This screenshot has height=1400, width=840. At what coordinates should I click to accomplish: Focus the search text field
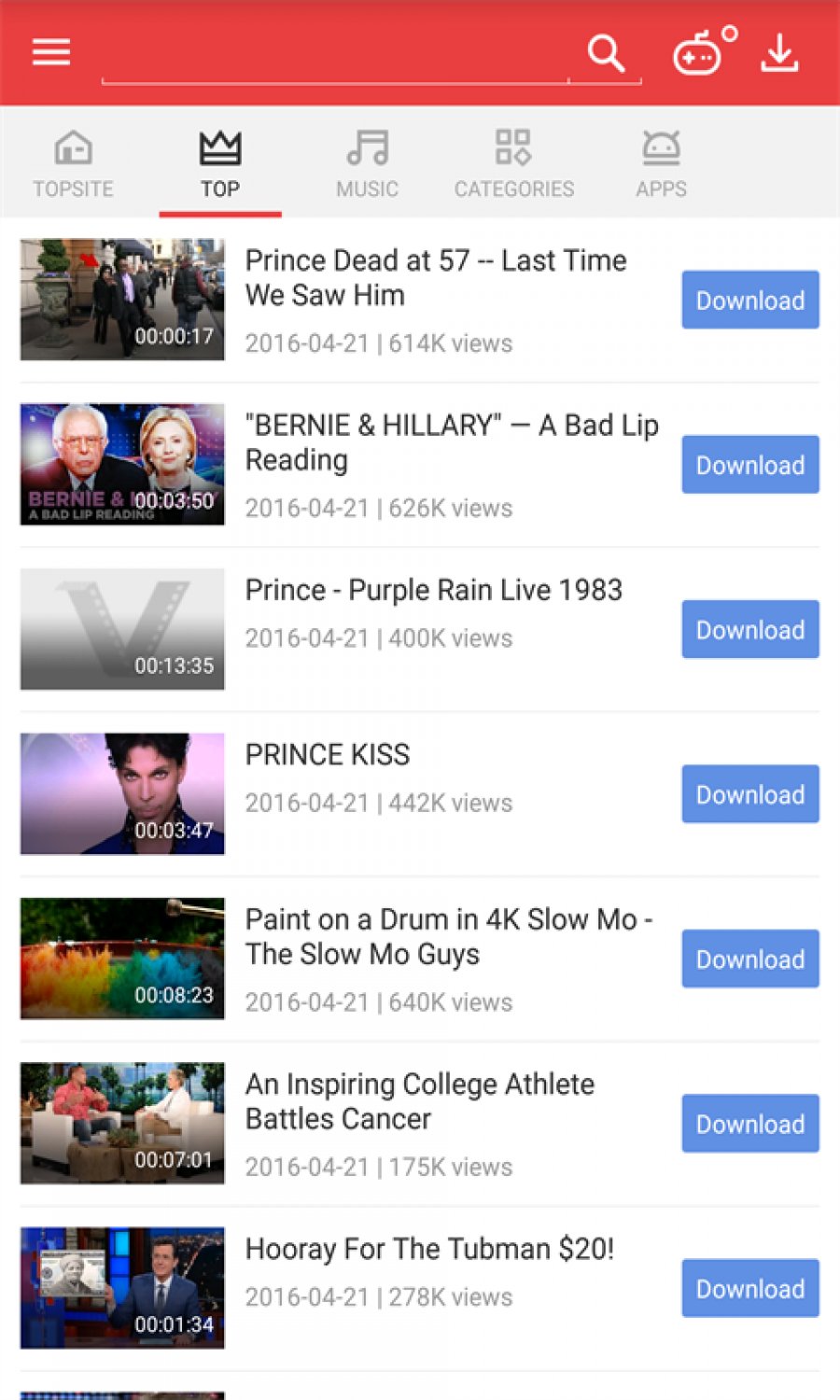(336, 58)
